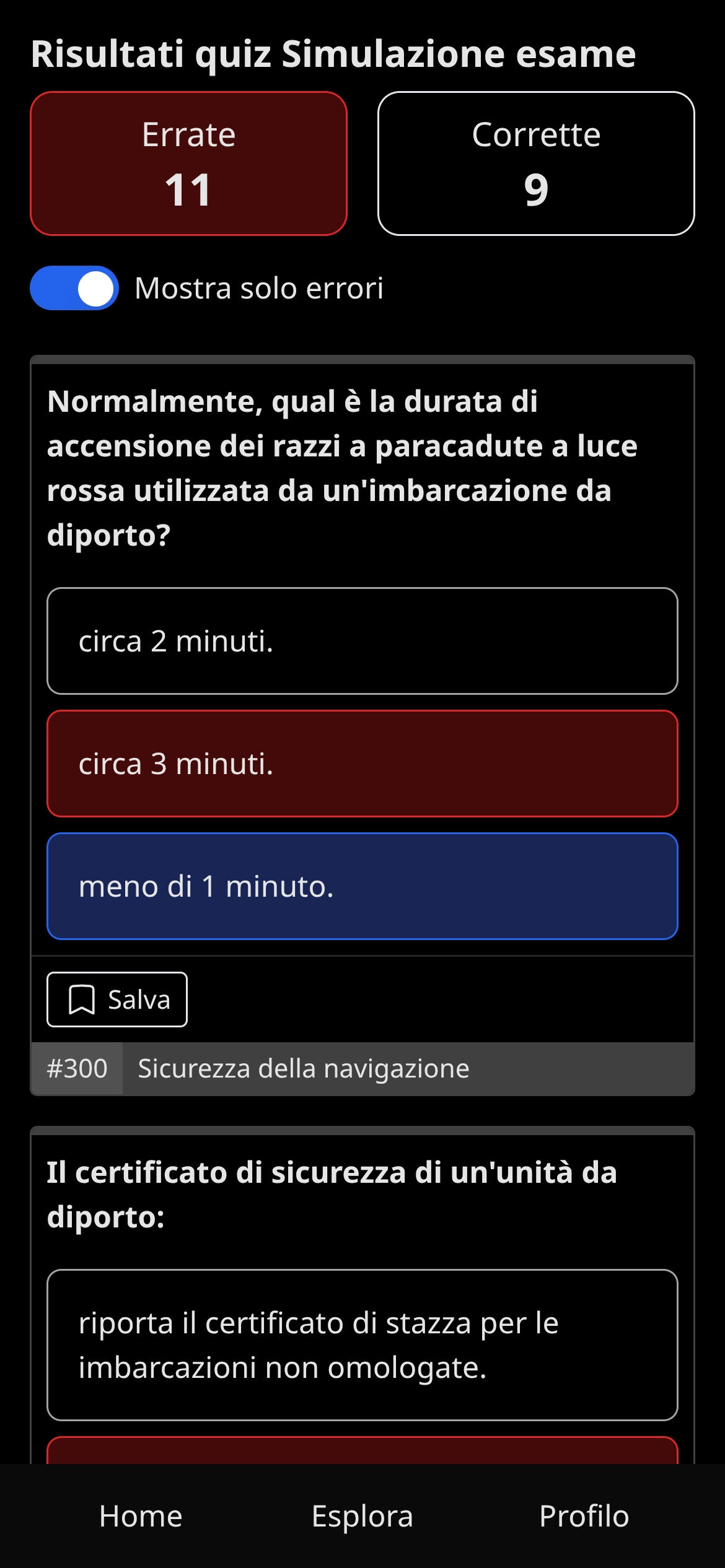Save question #300 with Salva
Viewport: 725px width, 1568px height.
(117, 1000)
